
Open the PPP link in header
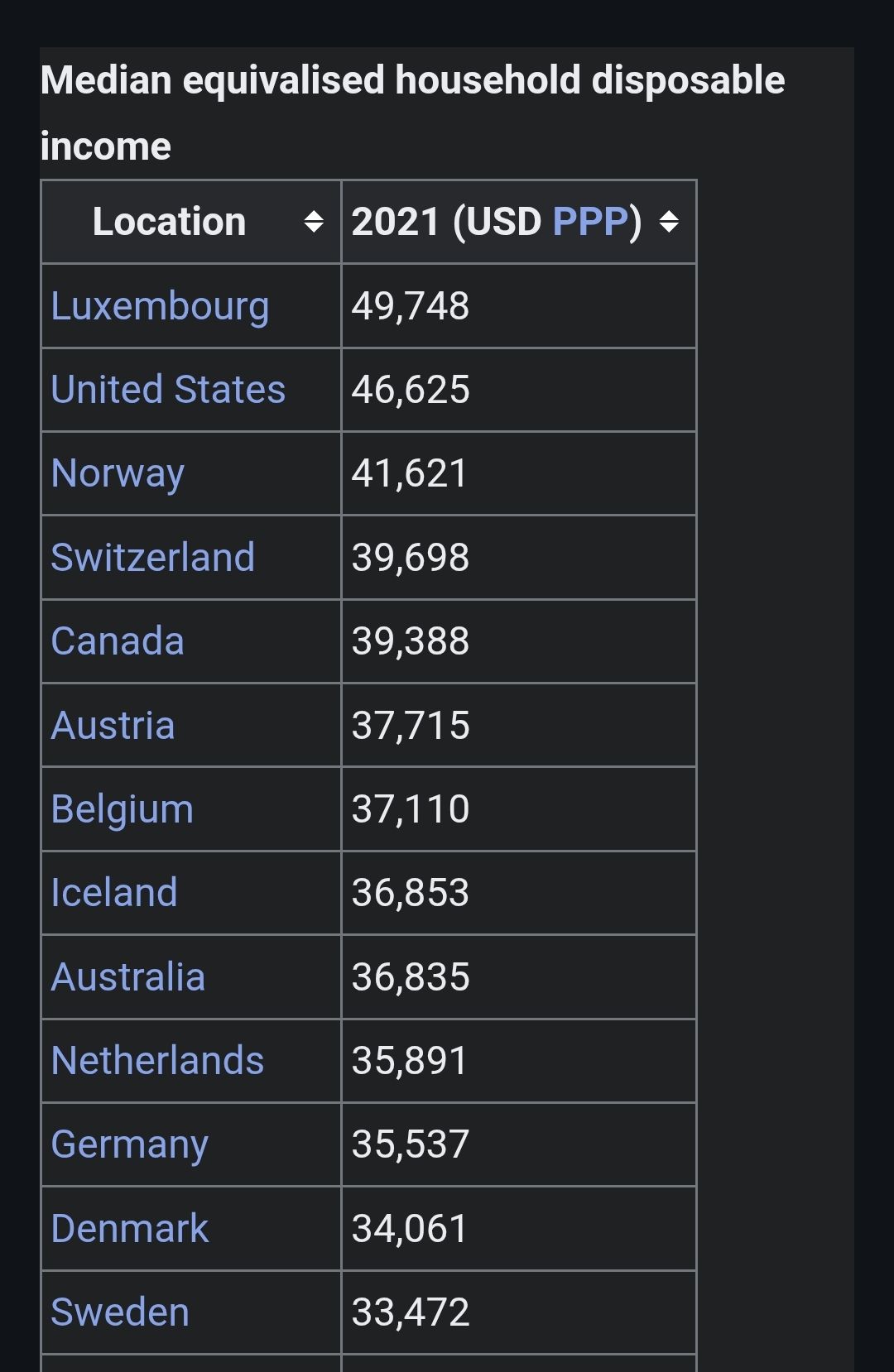590,222
